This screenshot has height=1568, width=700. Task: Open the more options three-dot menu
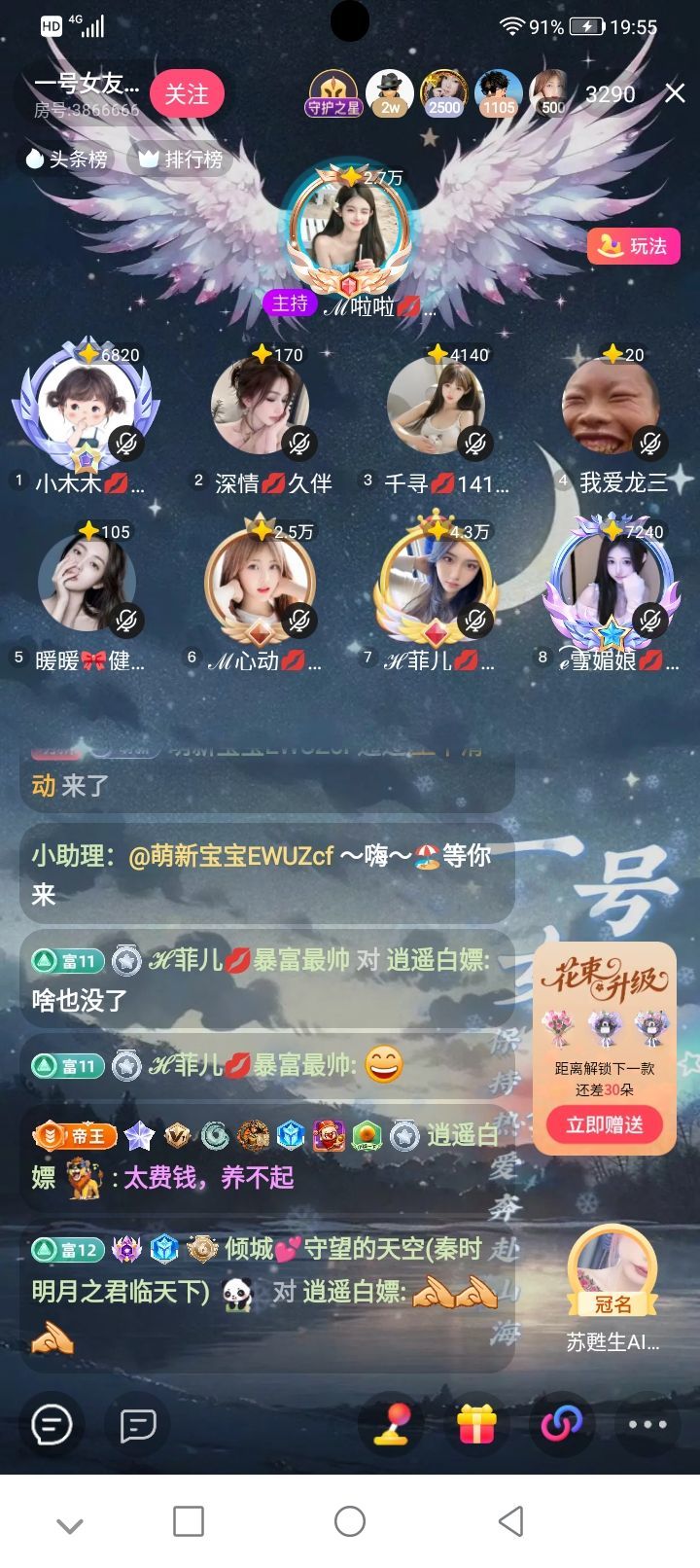pos(647,1425)
